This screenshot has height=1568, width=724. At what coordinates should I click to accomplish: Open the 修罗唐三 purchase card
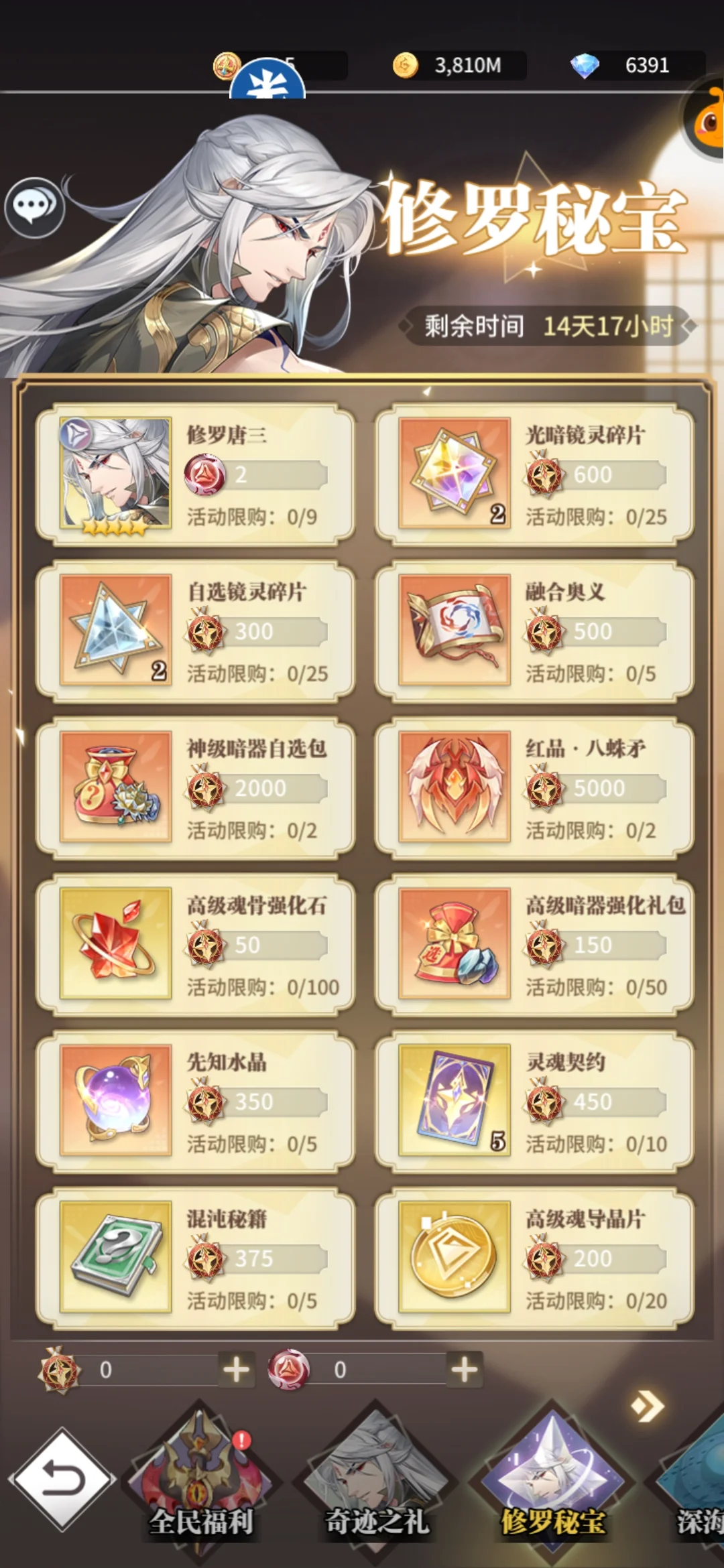[195, 474]
